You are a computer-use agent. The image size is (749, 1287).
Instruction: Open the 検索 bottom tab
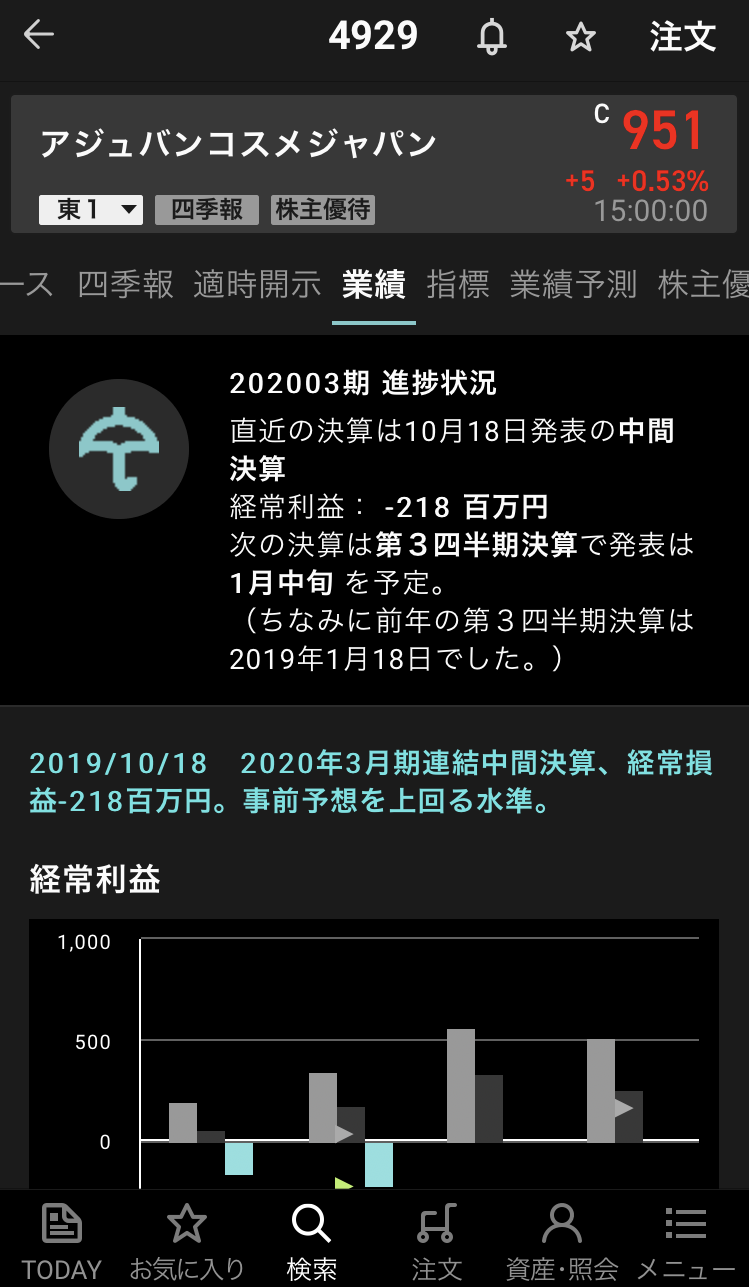pyautogui.click(x=311, y=1241)
